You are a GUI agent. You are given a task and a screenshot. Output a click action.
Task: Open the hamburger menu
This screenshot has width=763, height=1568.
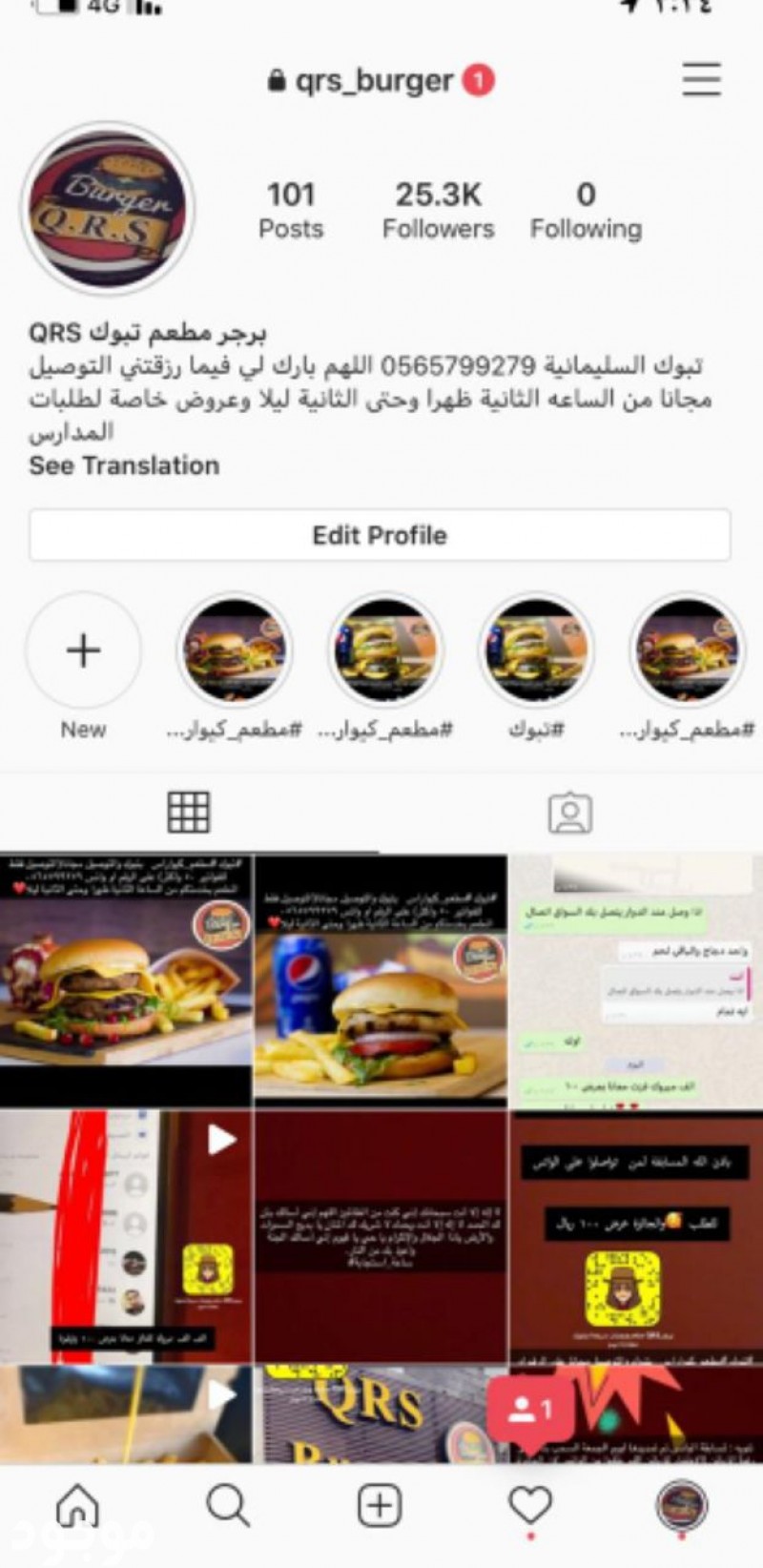[701, 80]
